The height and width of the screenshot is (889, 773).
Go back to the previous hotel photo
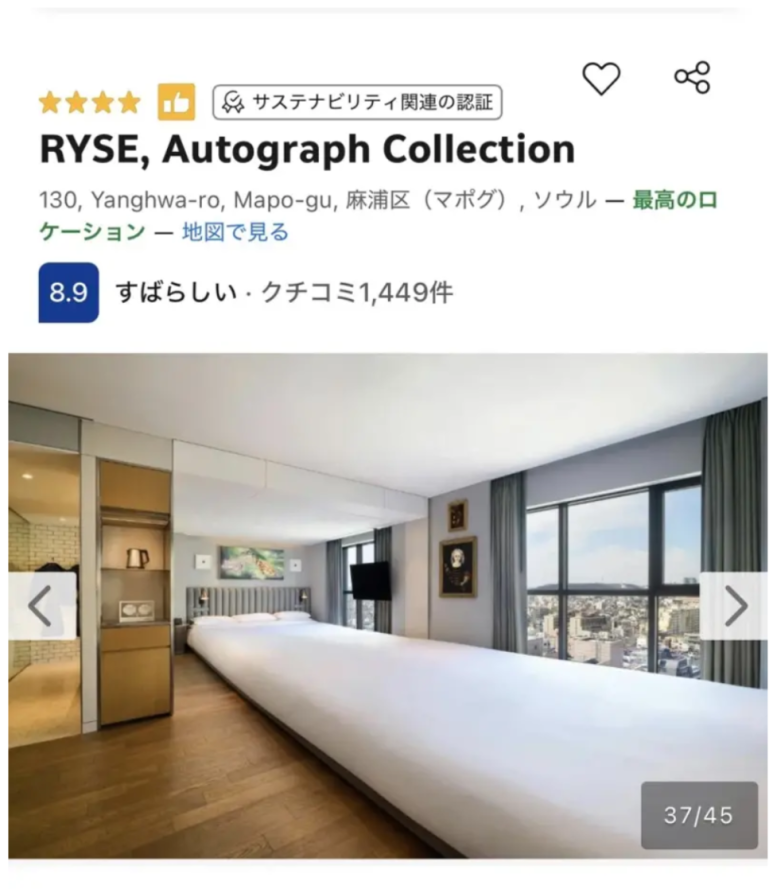click(40, 606)
